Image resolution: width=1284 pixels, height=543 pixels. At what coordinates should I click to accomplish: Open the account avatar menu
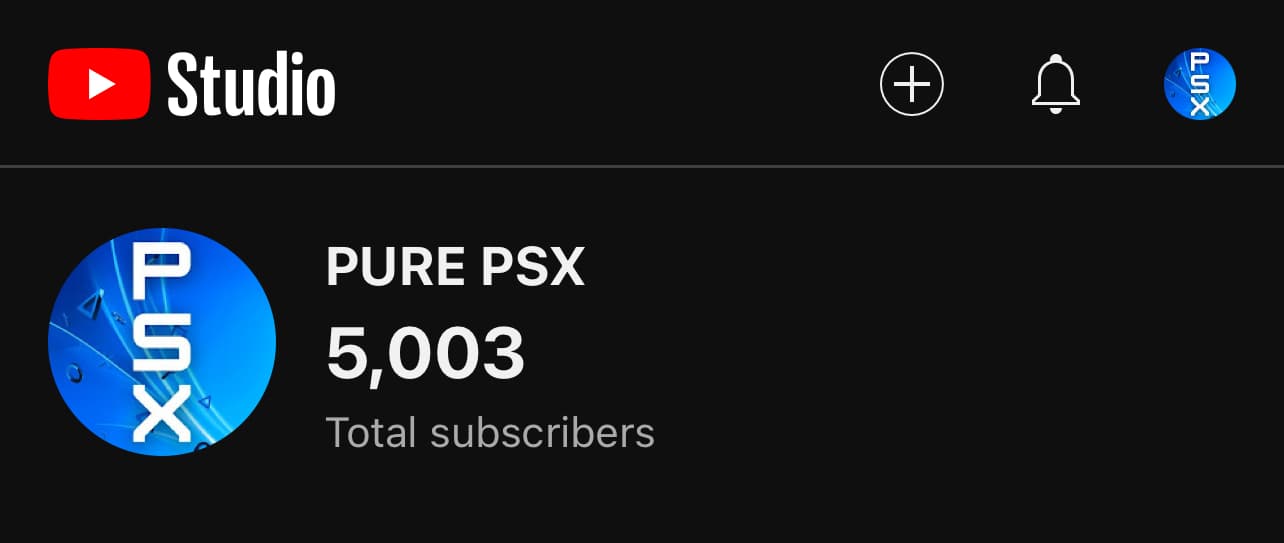point(1199,84)
